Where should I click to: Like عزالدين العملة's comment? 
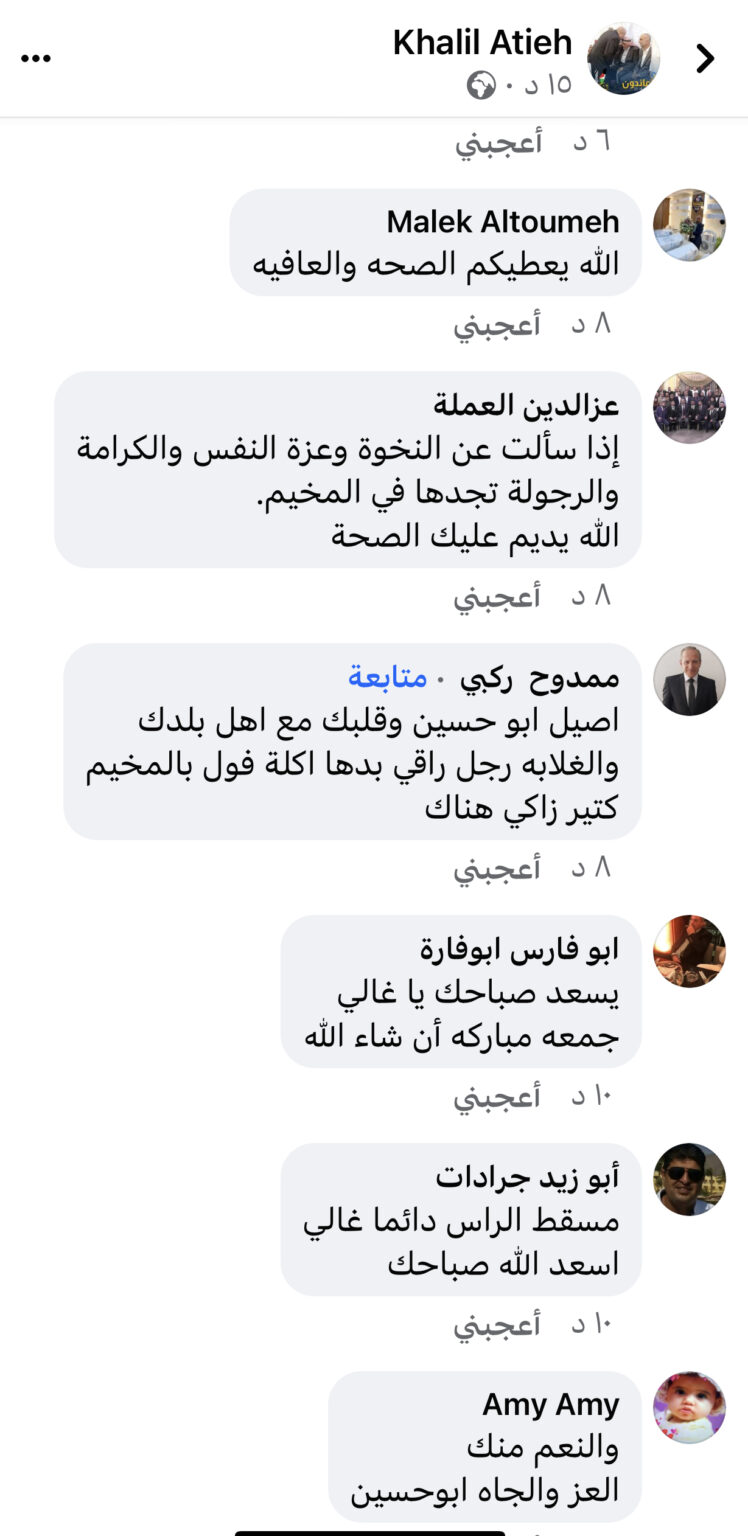497,597
